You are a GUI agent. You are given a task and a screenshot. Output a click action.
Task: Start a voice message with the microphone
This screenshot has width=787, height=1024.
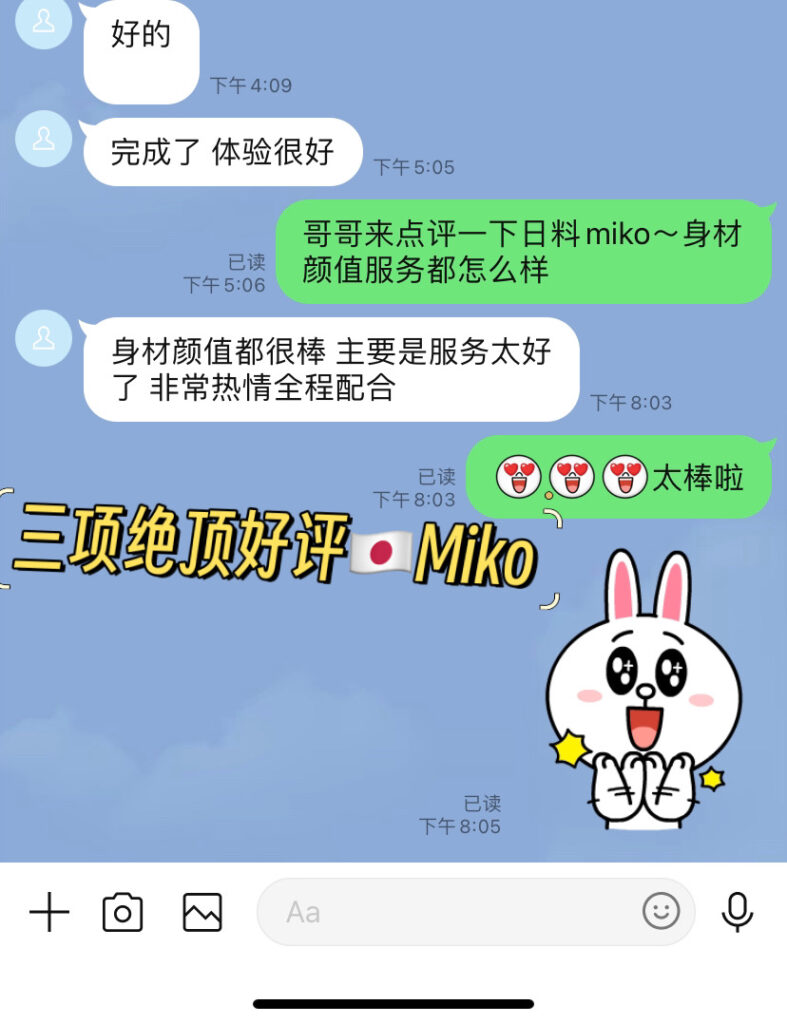[x=738, y=911]
